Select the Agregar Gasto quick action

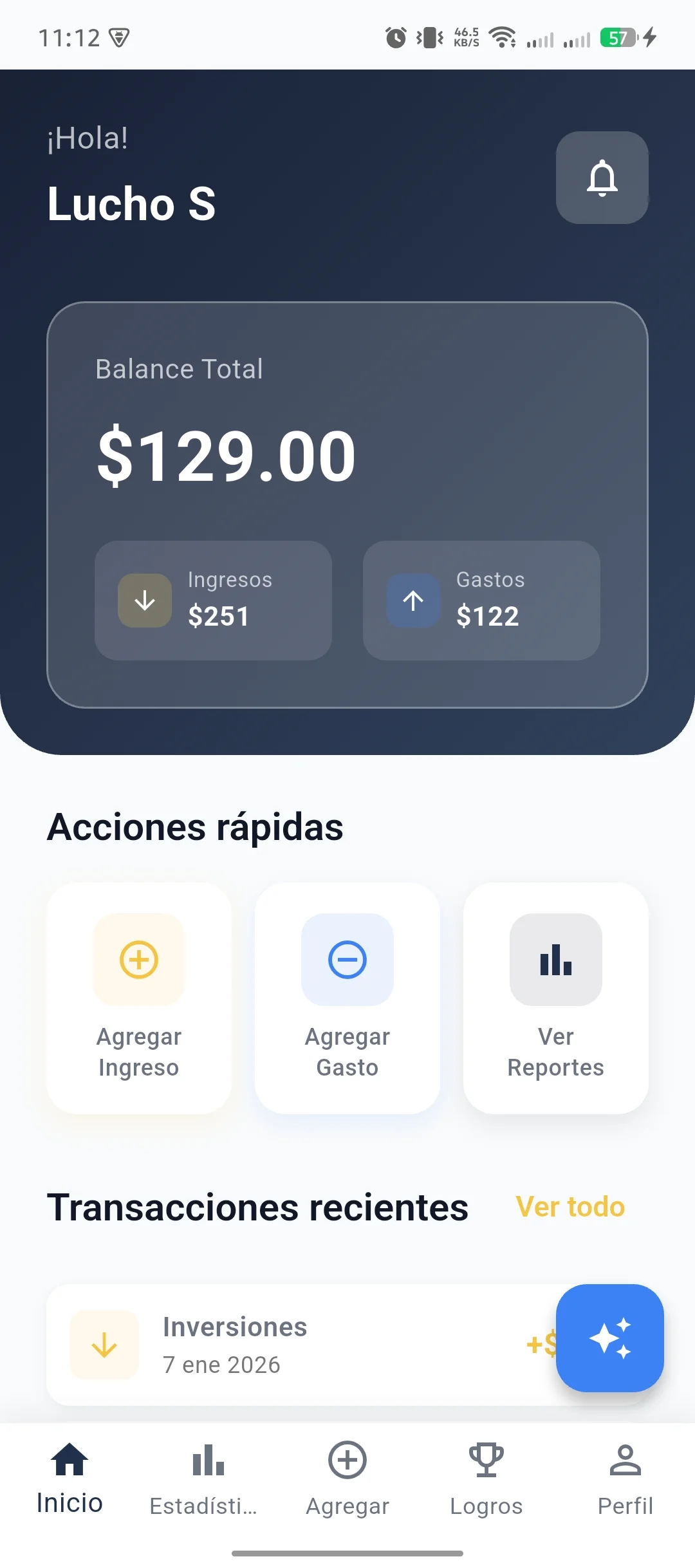click(x=347, y=998)
